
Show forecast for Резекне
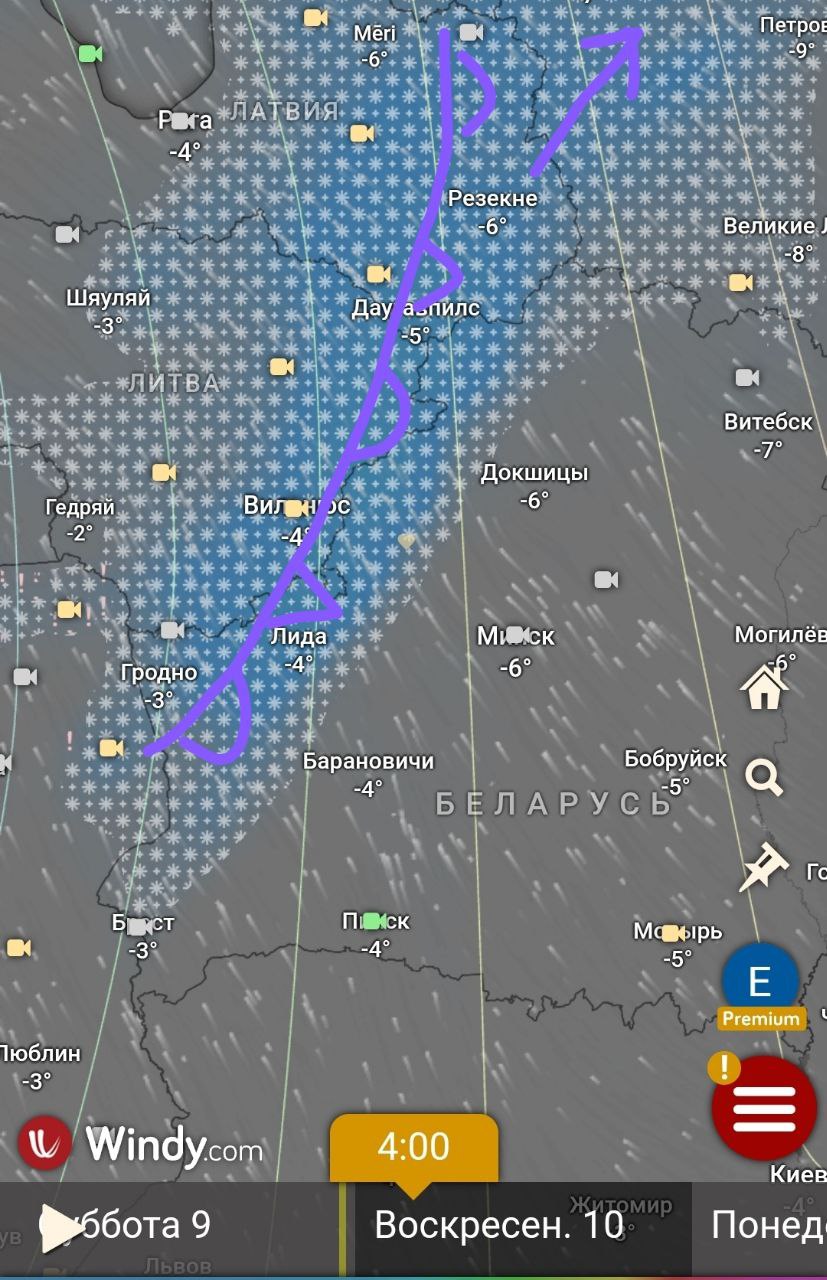tap(492, 199)
